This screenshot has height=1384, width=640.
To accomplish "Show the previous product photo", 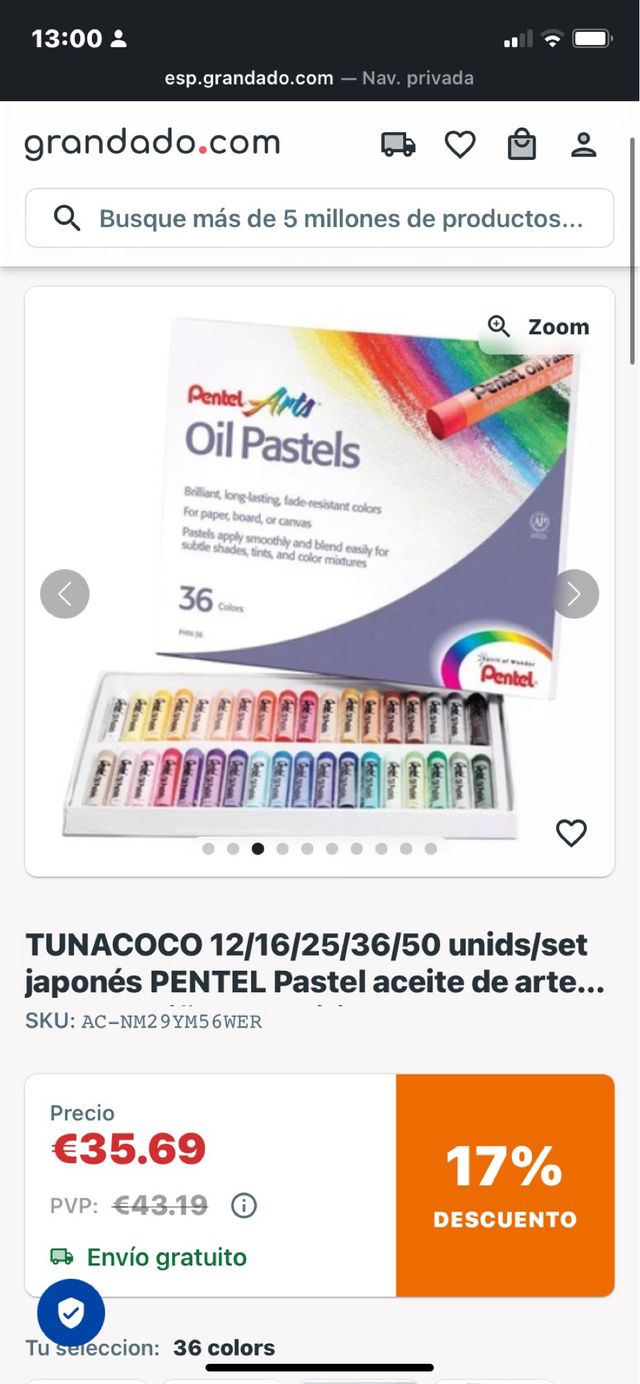I will click(x=65, y=594).
